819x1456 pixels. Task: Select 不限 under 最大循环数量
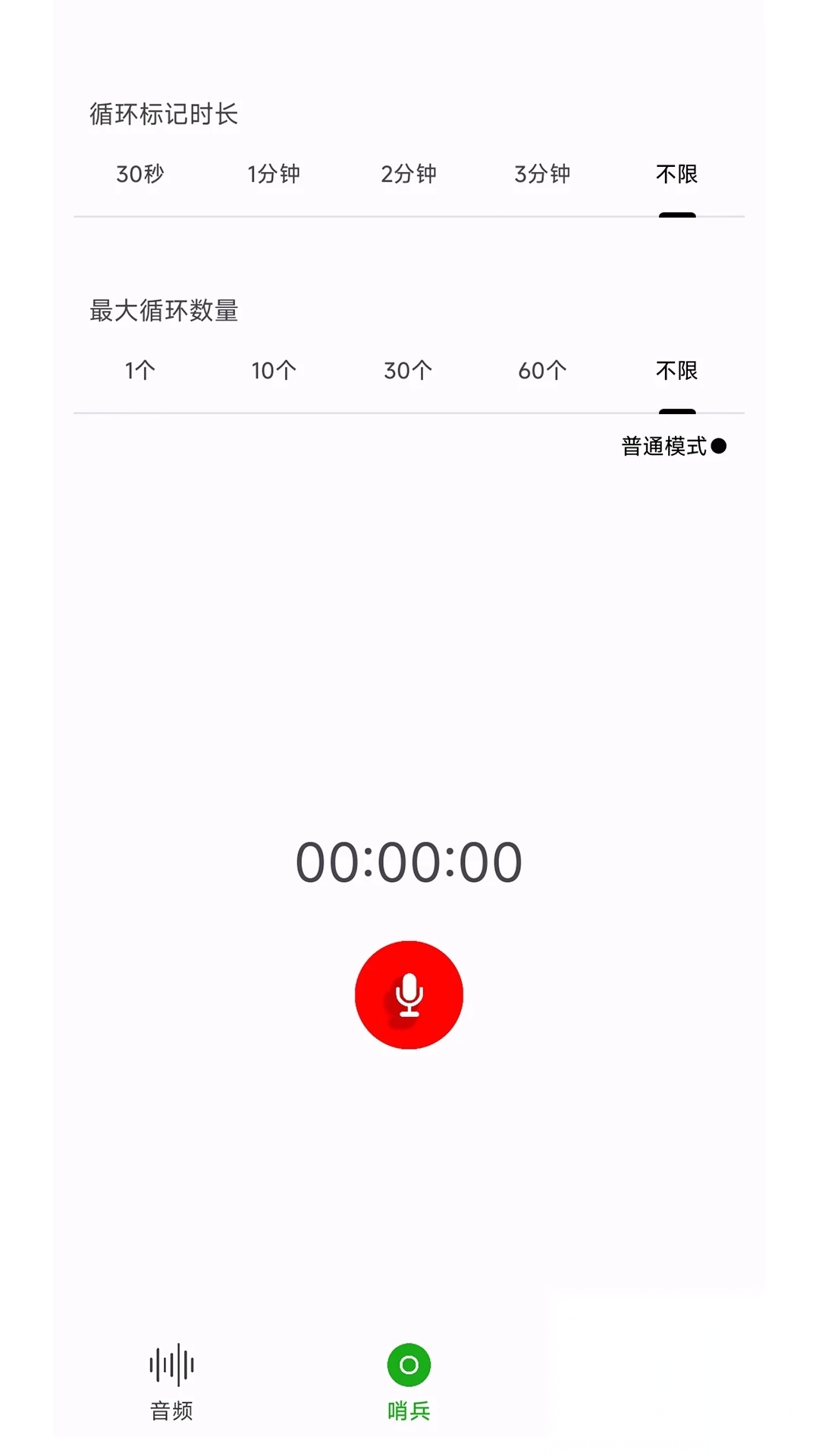click(676, 371)
